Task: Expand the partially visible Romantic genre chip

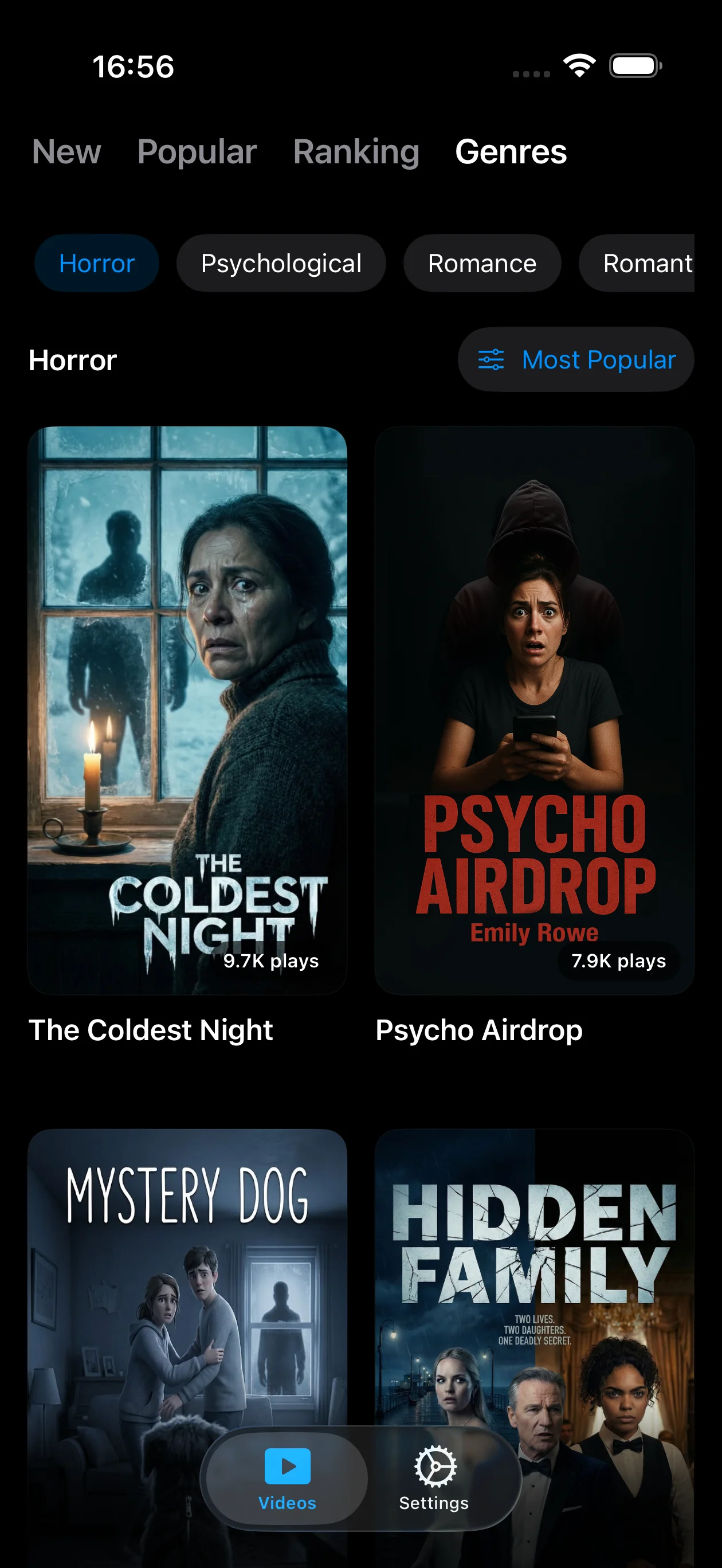Action: tap(645, 263)
